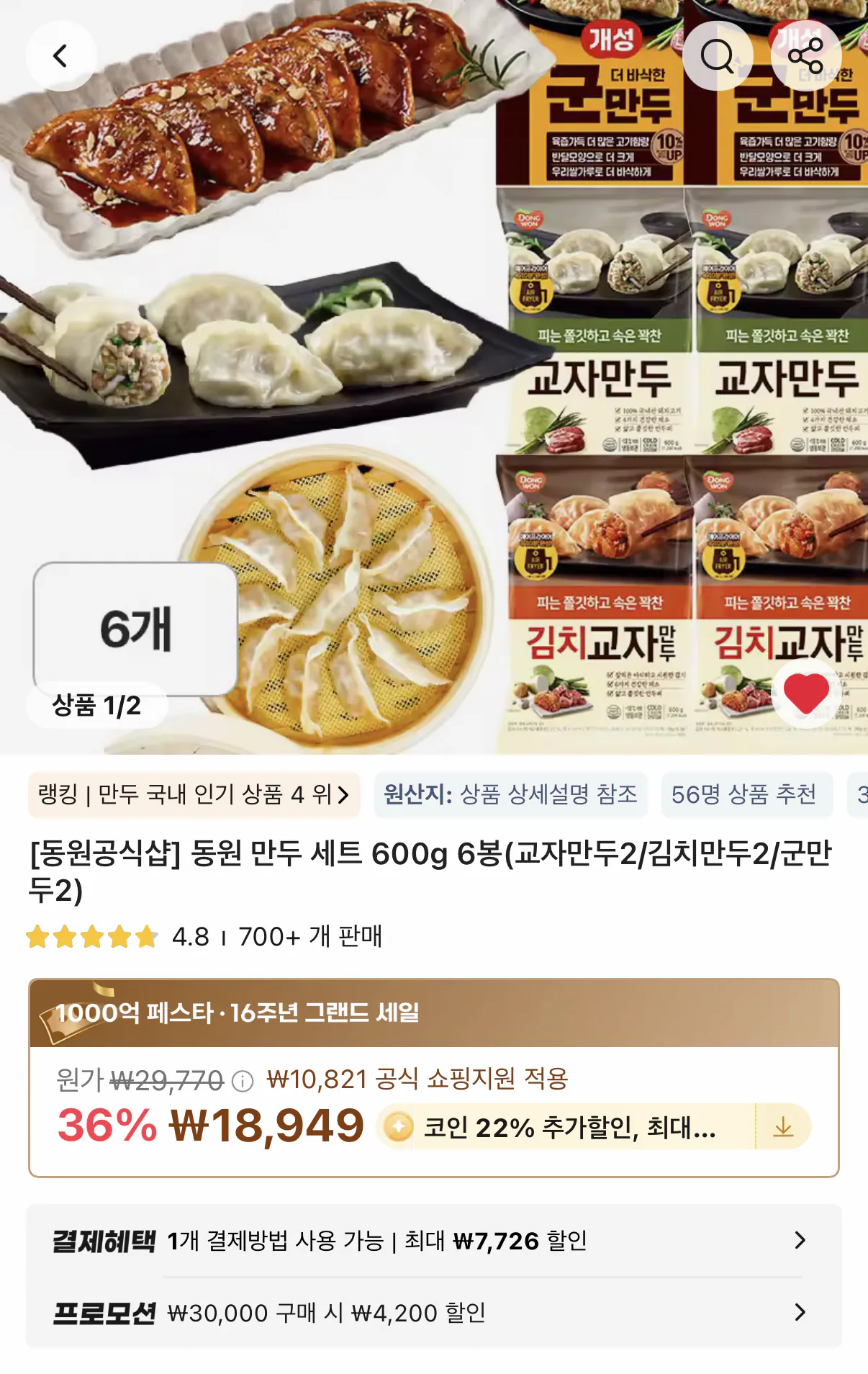Tap the back arrow at top left
This screenshot has width=868, height=1374.
tap(63, 55)
